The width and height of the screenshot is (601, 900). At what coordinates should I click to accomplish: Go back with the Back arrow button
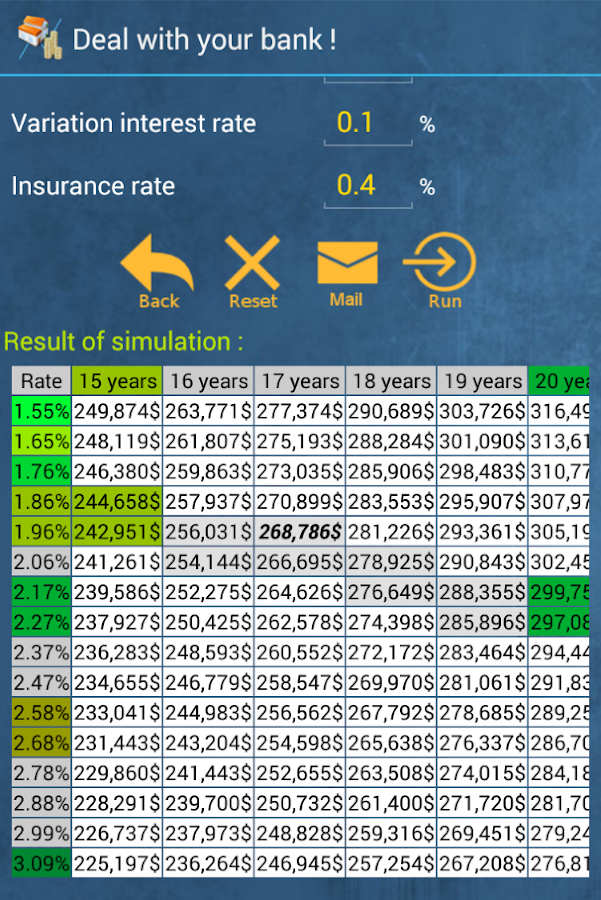pyautogui.click(x=158, y=271)
